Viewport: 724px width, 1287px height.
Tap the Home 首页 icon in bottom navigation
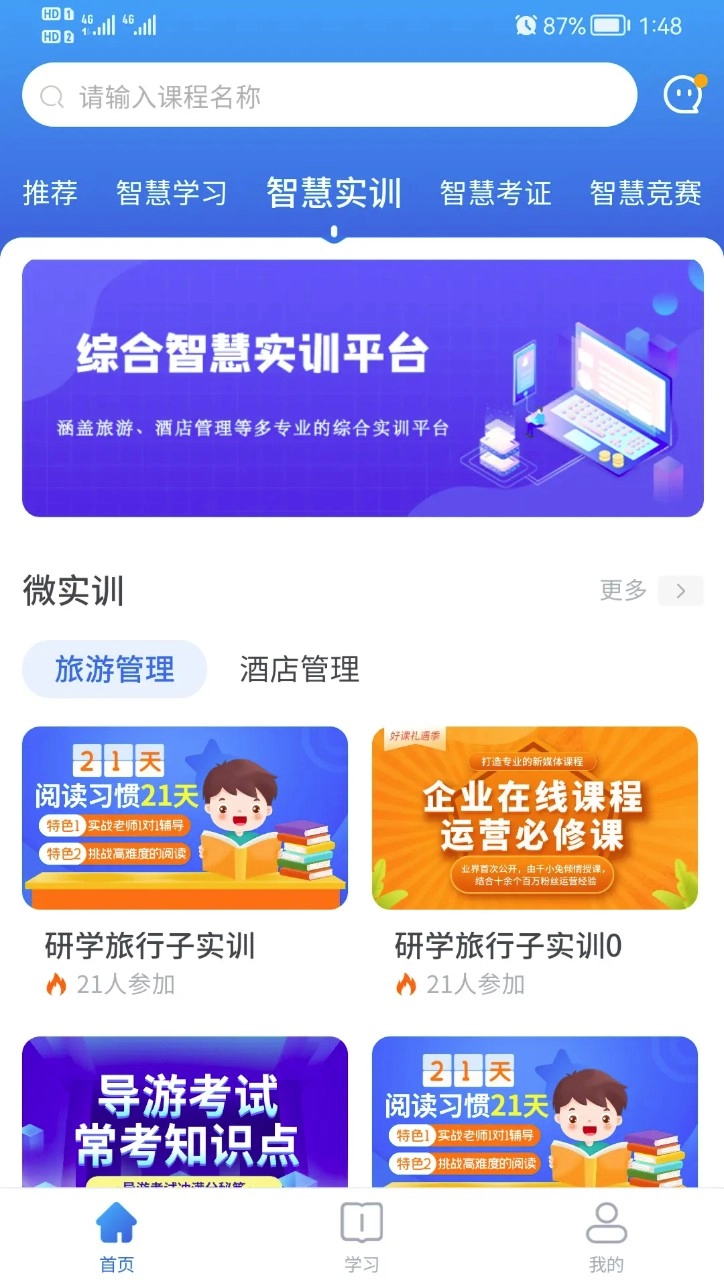pos(115,1222)
